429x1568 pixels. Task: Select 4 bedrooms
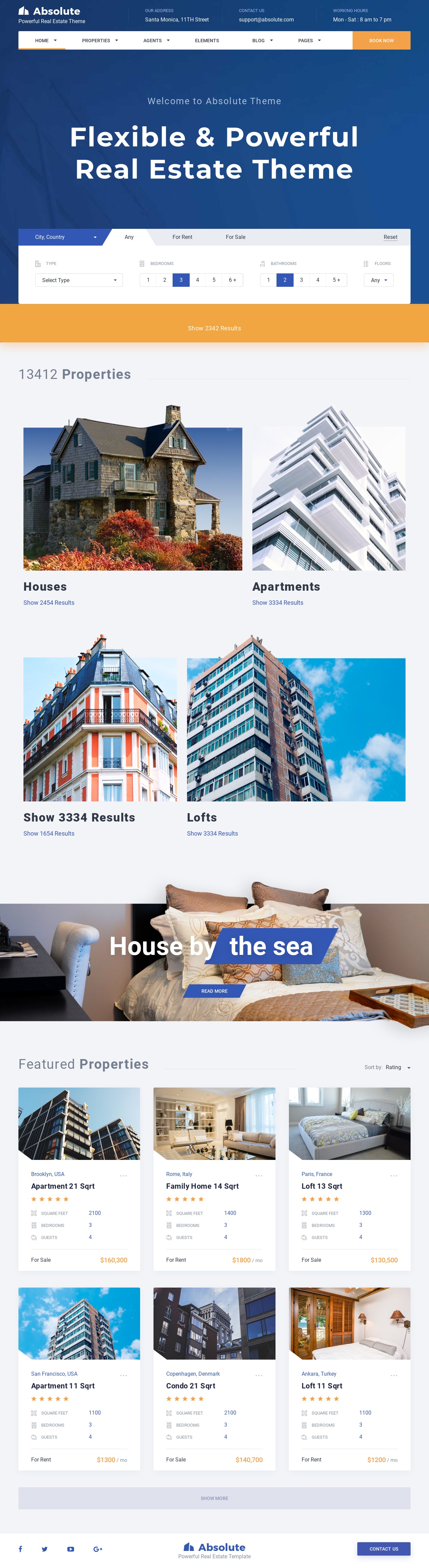(x=197, y=280)
